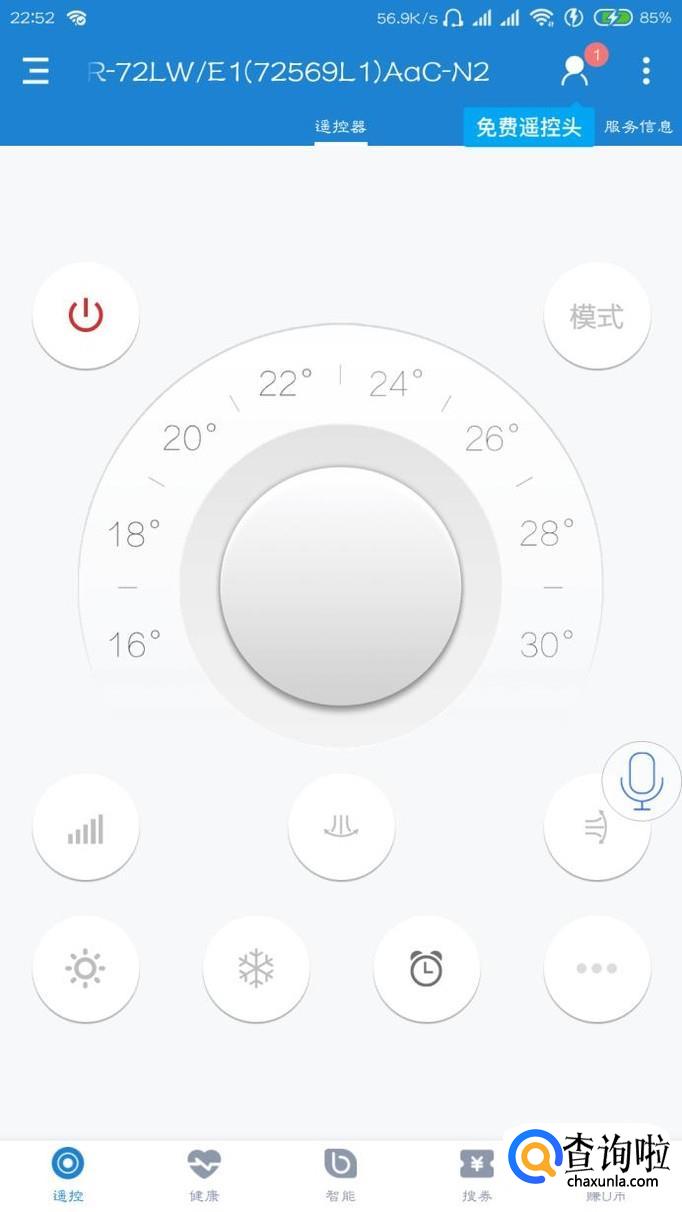682x1212 pixels.
Task: Open the 搜券 bottom tab
Action: tap(476, 1175)
